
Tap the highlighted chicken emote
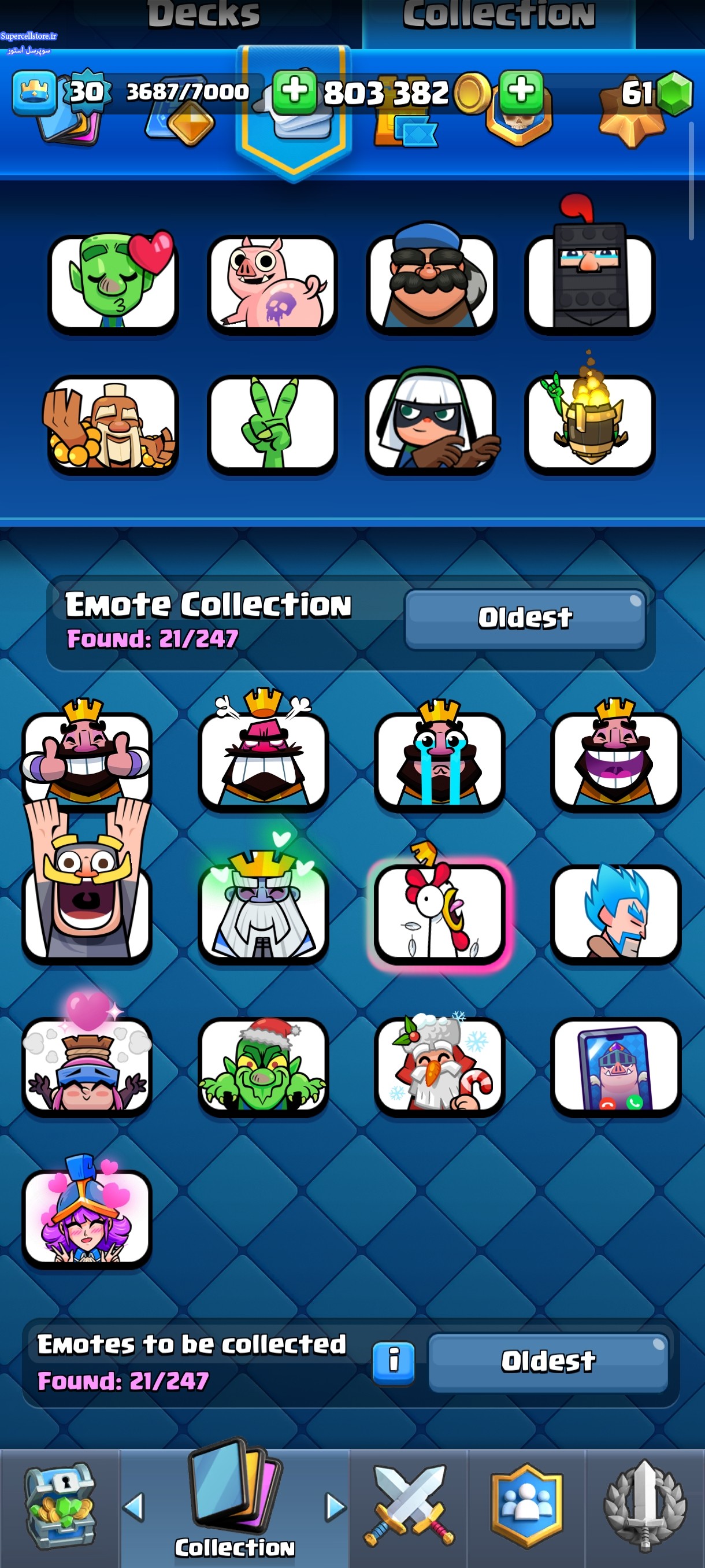click(x=439, y=911)
